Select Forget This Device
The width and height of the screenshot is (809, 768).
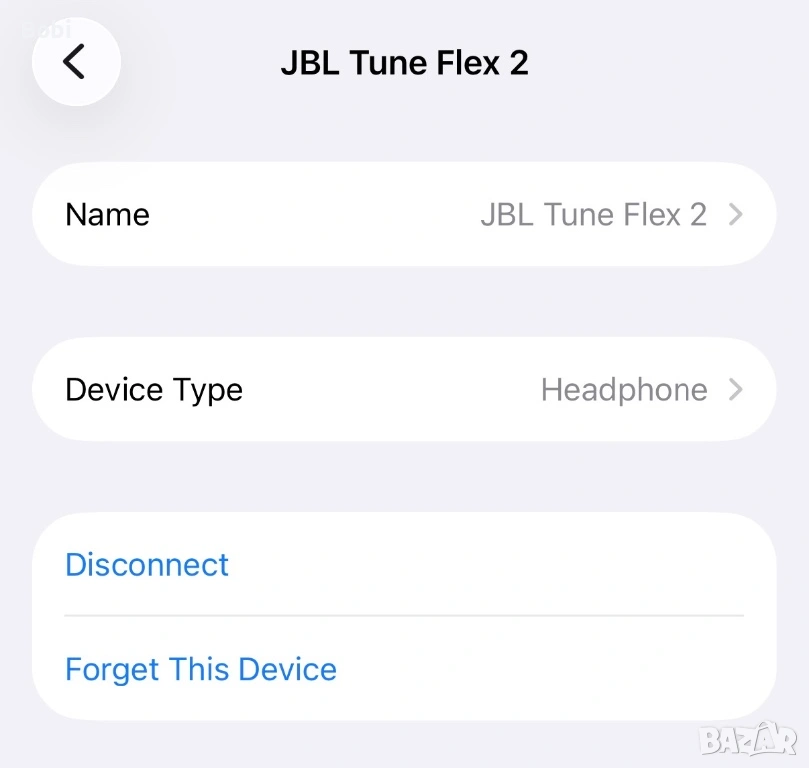(x=201, y=669)
